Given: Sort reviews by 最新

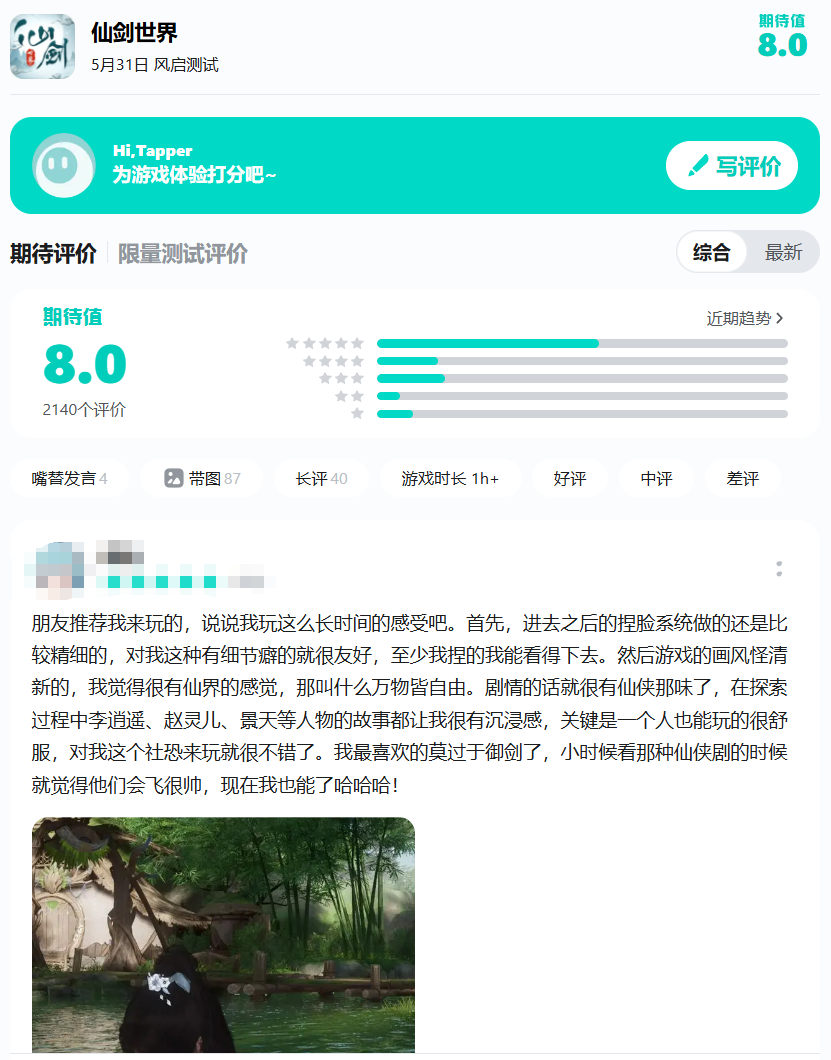Looking at the screenshot, I should (783, 252).
